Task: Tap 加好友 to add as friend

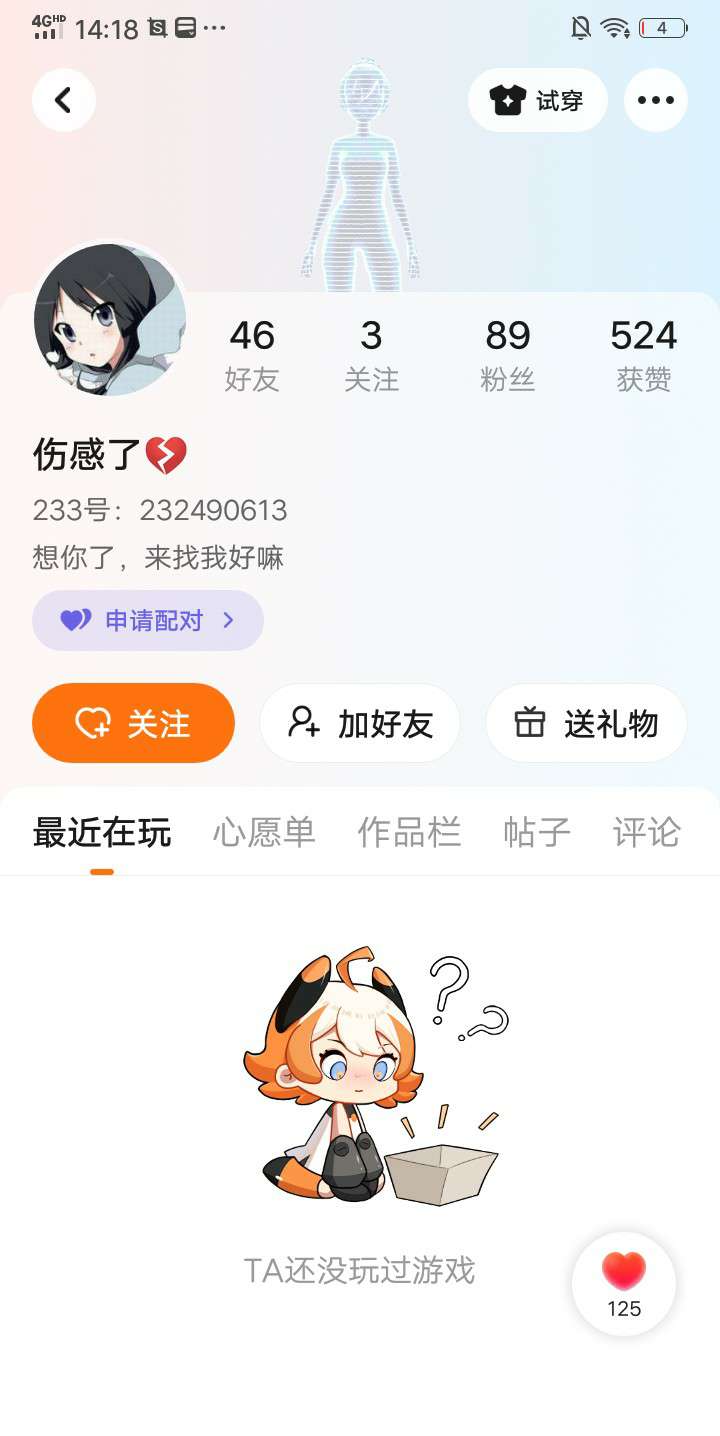Action: 360,723
